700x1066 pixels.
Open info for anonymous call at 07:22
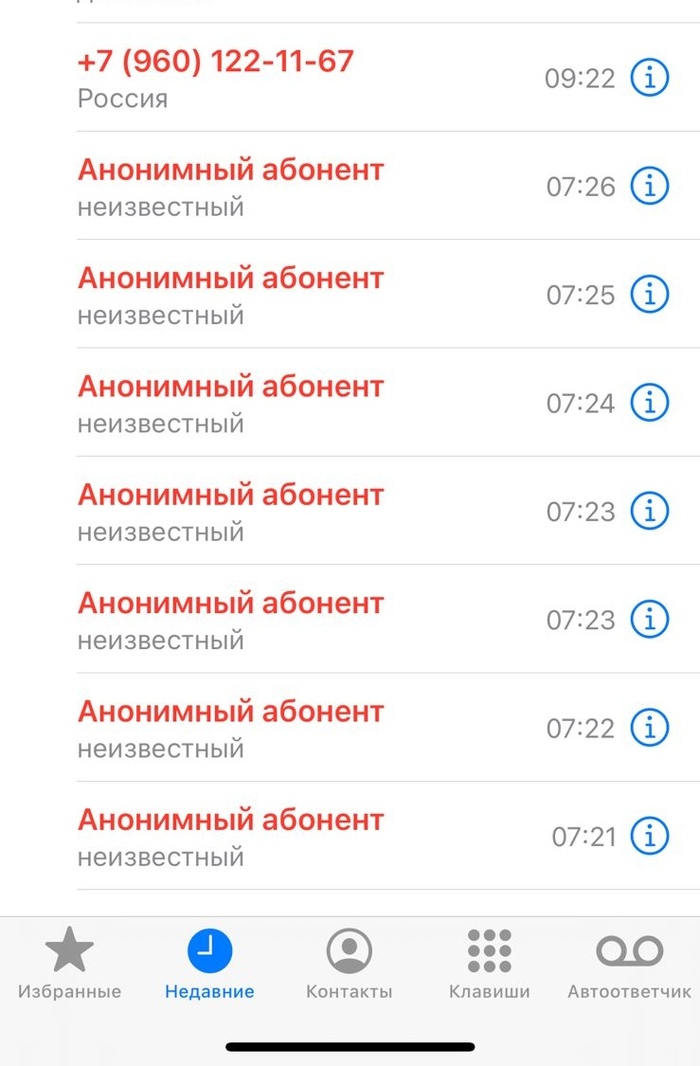coord(649,727)
